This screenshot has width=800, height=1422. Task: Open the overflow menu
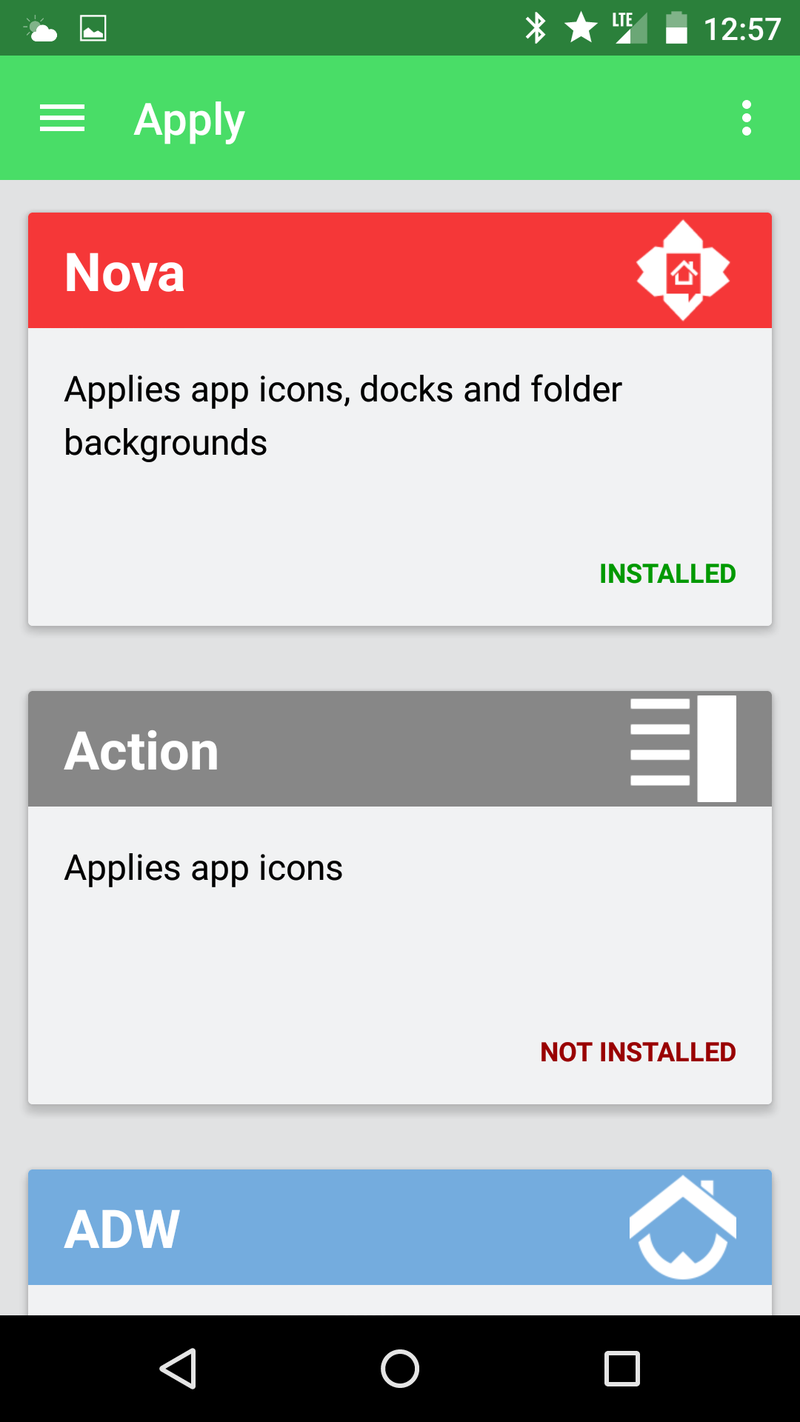click(746, 119)
